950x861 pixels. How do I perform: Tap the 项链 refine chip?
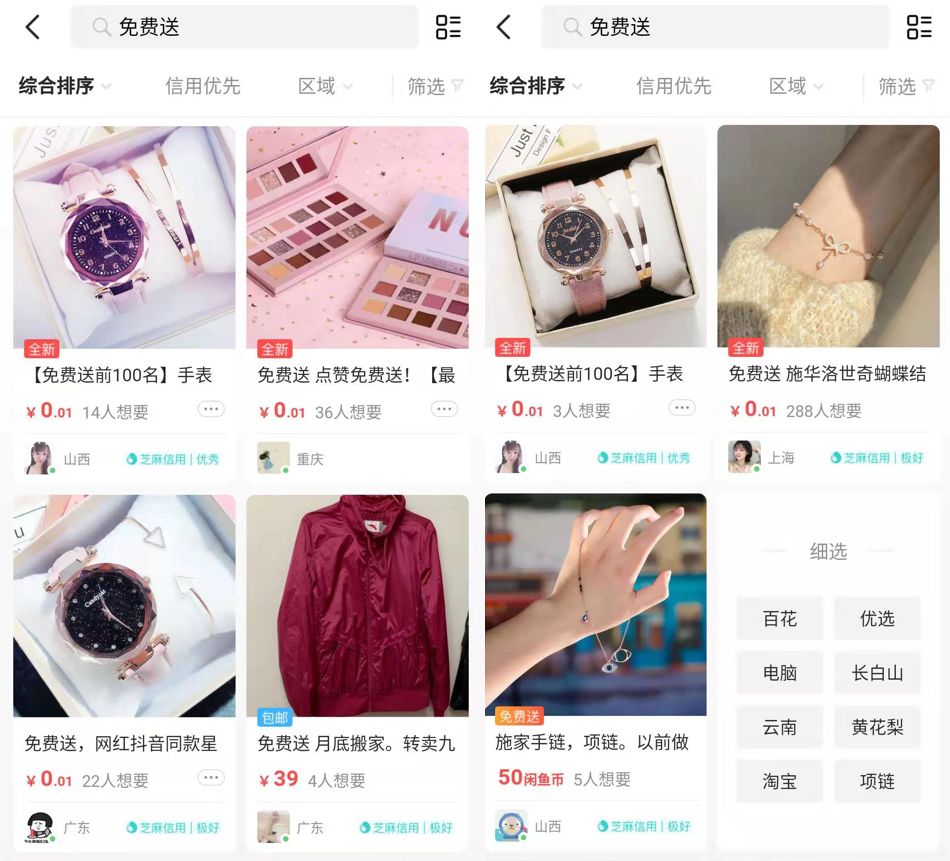click(877, 781)
